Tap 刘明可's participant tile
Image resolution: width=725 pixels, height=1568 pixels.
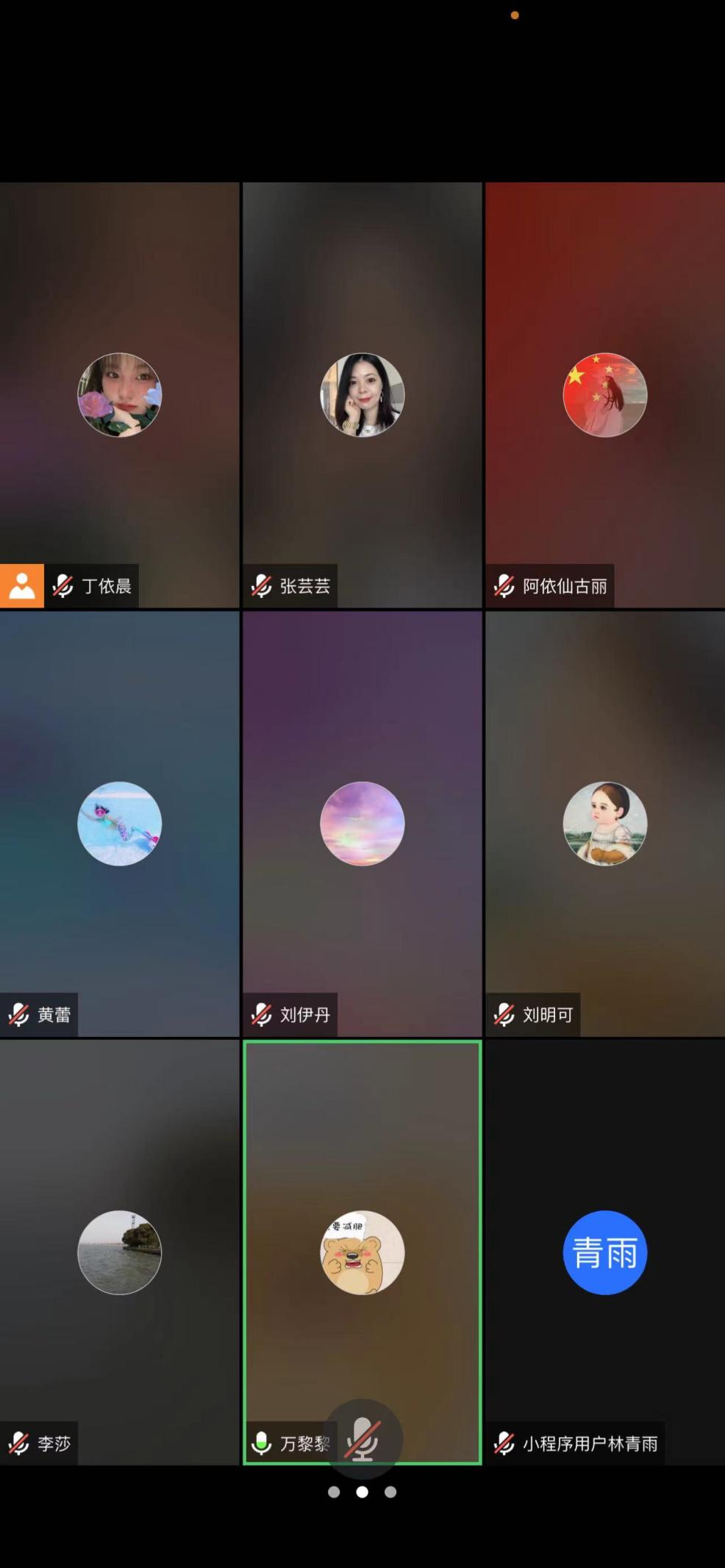tap(604, 824)
